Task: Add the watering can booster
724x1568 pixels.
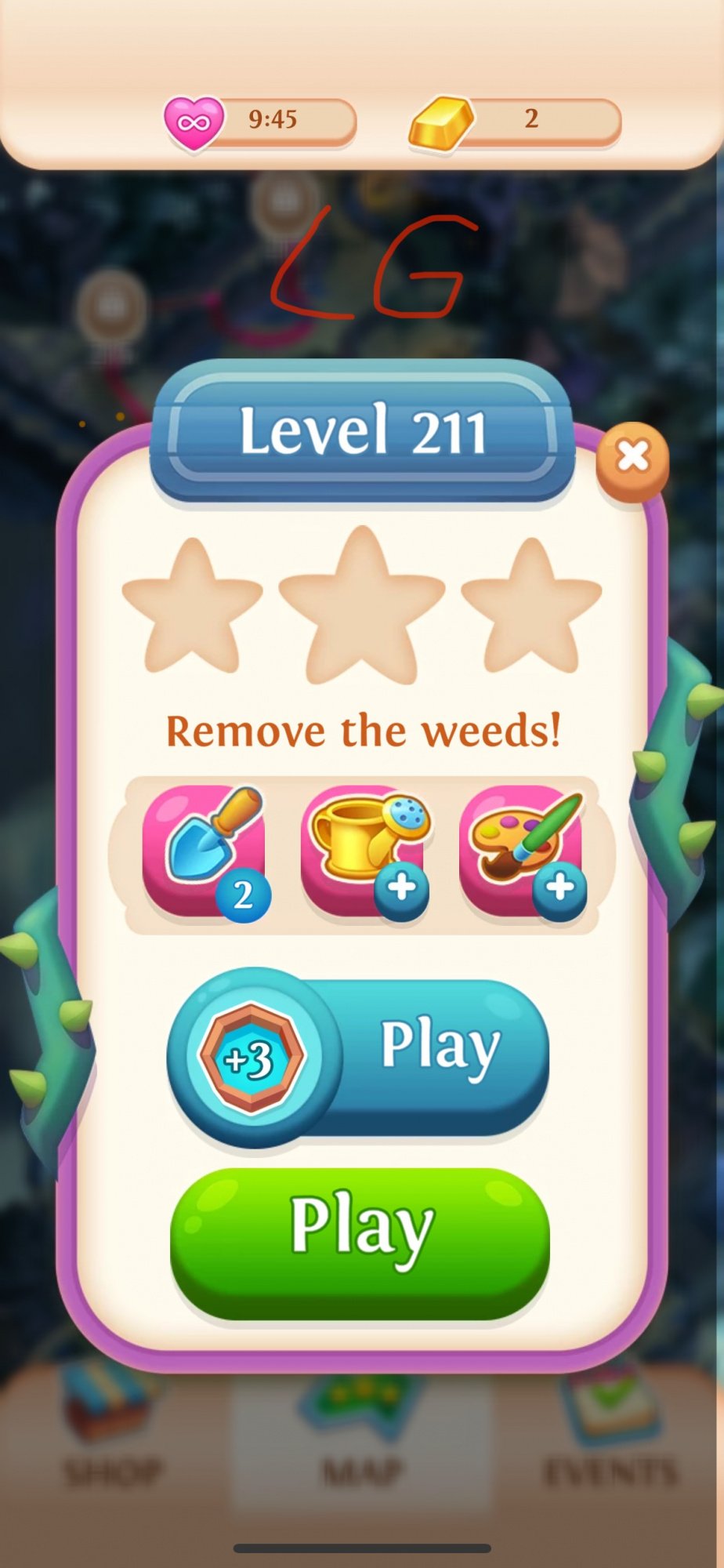Action: coord(365,851)
